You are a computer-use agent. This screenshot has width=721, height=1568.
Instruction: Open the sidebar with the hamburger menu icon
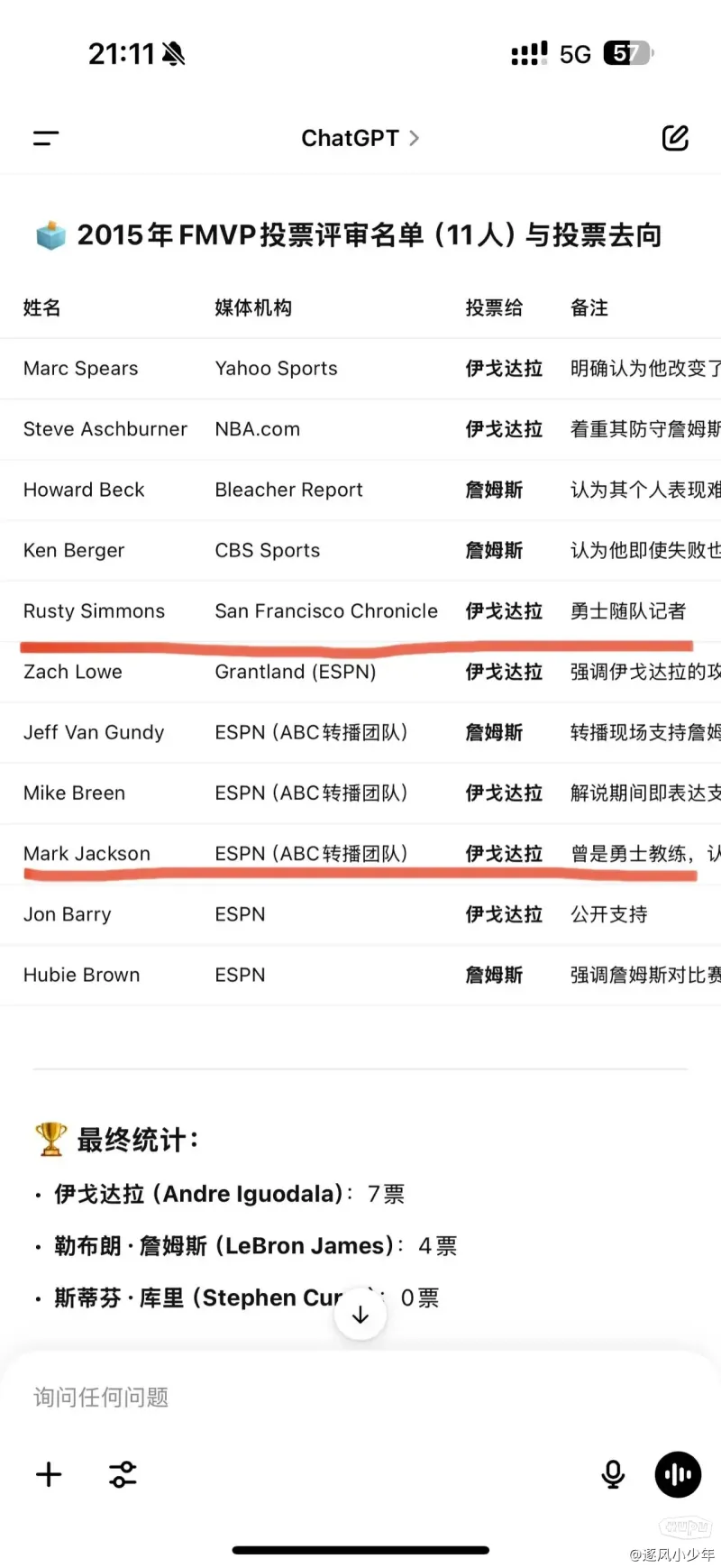tap(45, 138)
